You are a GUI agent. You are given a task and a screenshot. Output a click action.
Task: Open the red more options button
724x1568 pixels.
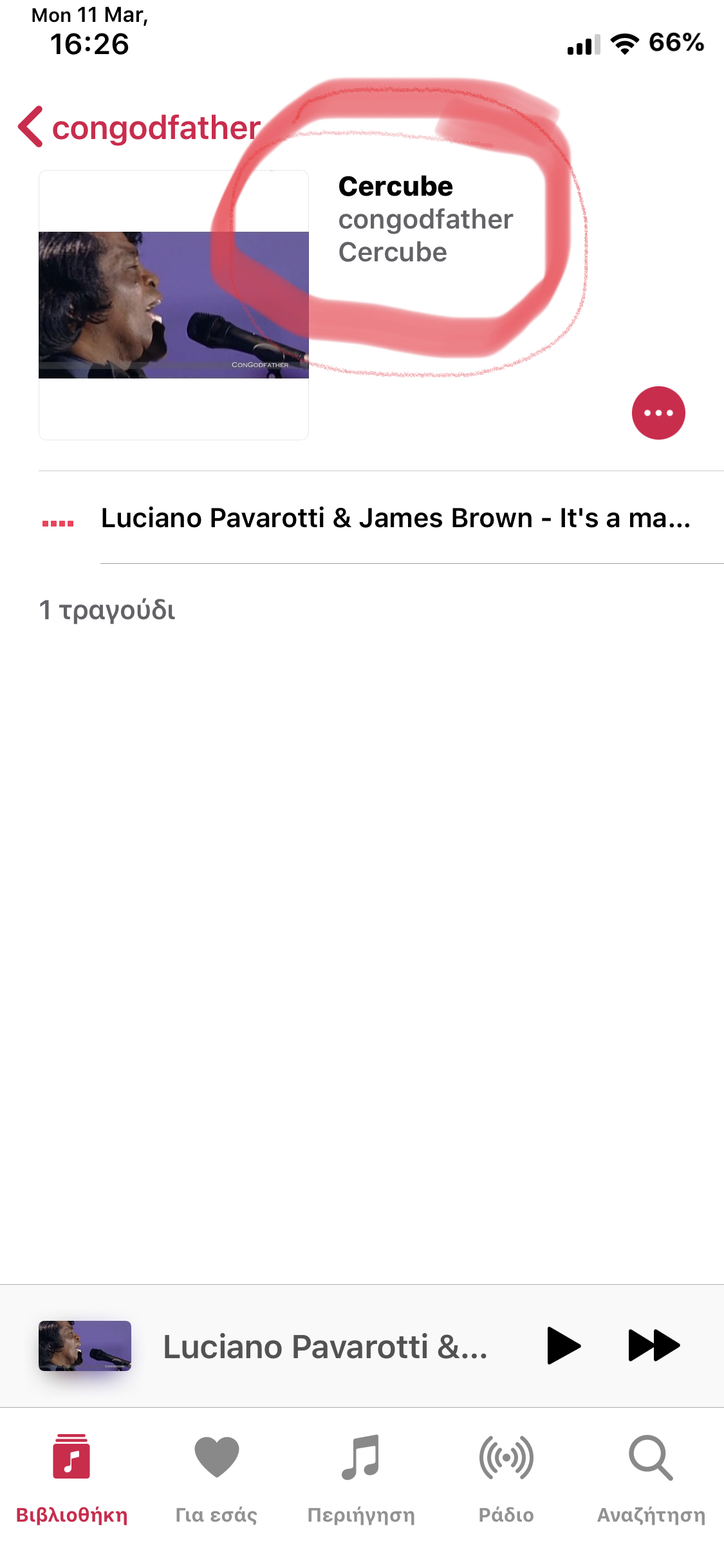pos(658,413)
